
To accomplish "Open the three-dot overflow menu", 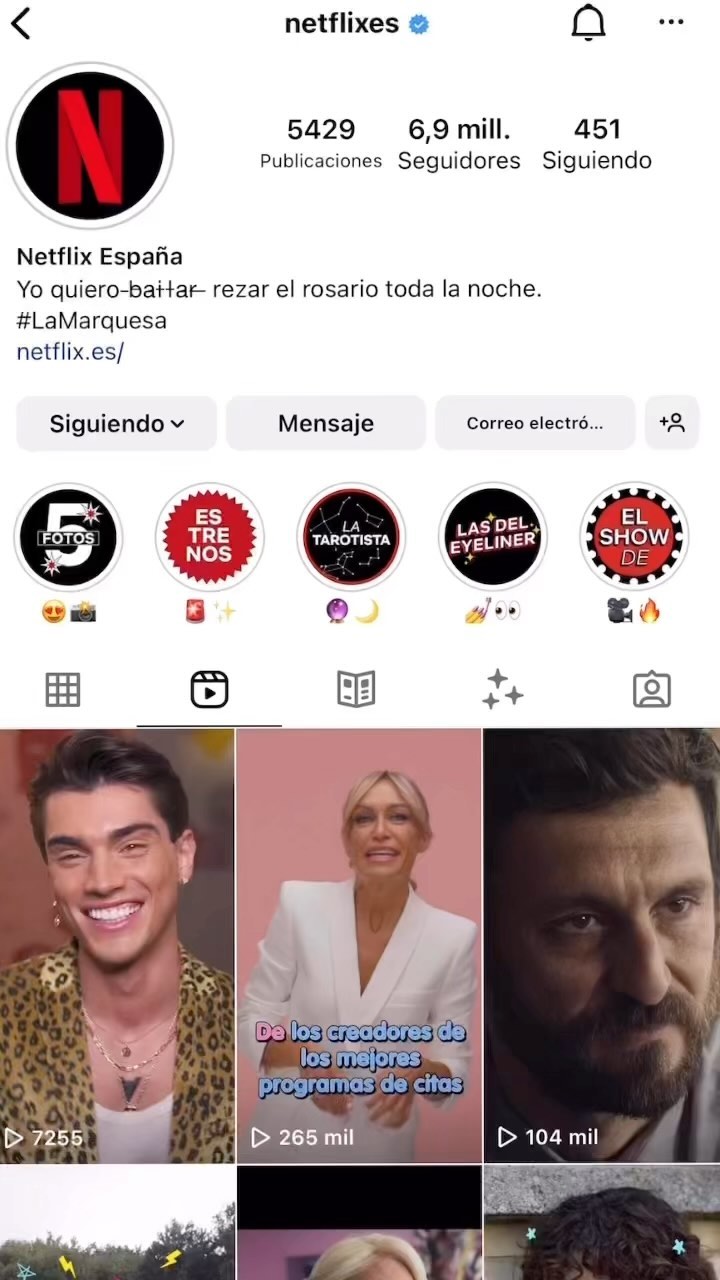I will coord(671,24).
